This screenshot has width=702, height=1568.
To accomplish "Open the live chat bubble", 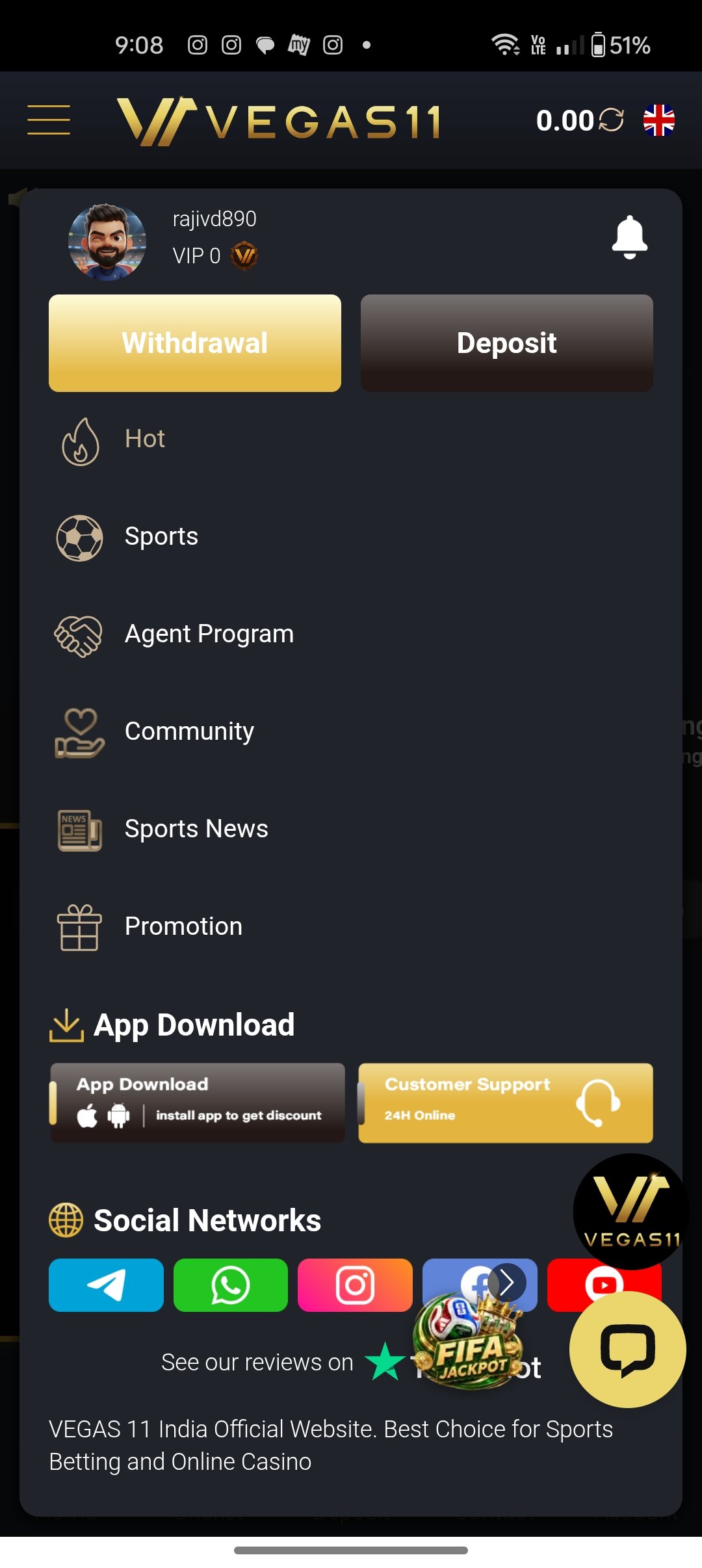I will [x=627, y=1350].
